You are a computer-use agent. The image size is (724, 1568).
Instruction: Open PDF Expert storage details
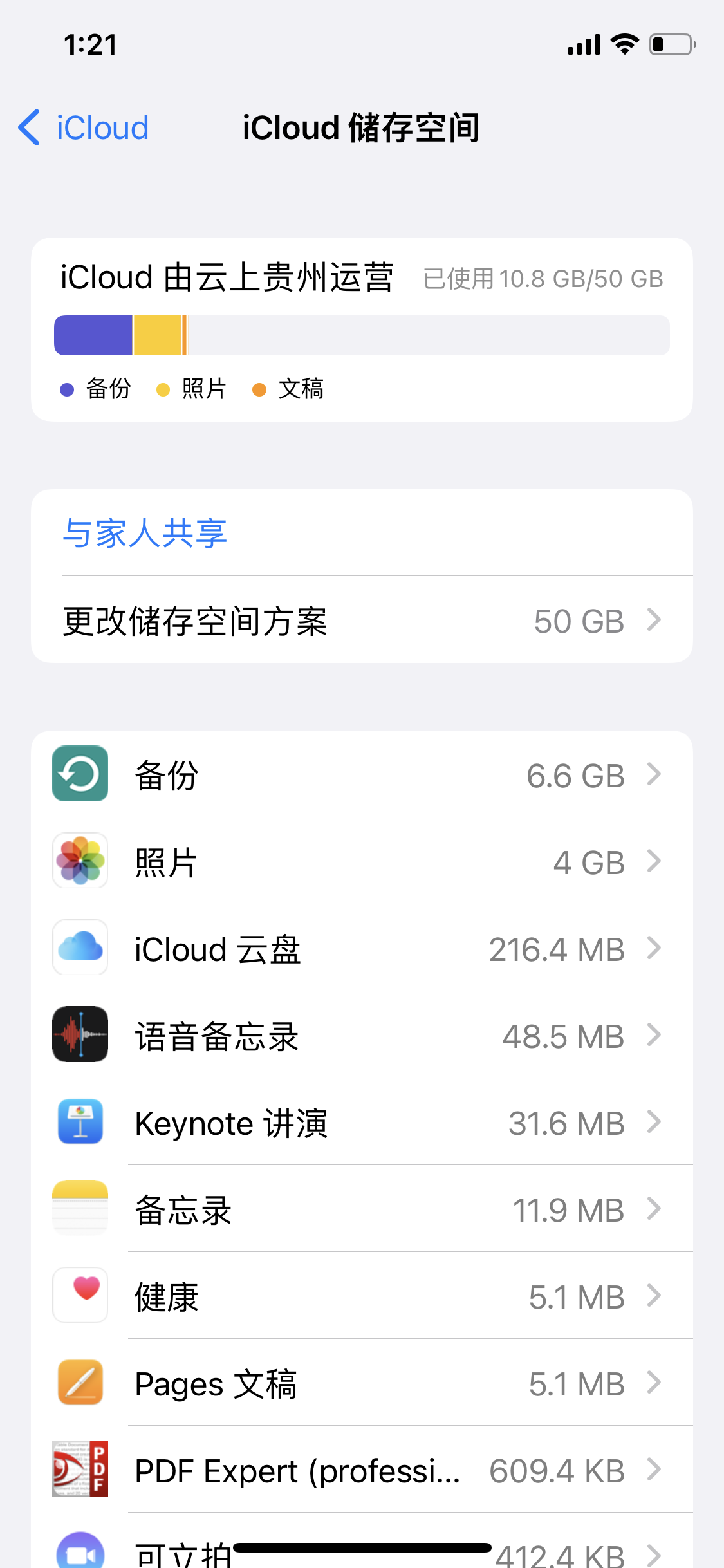[362, 1470]
